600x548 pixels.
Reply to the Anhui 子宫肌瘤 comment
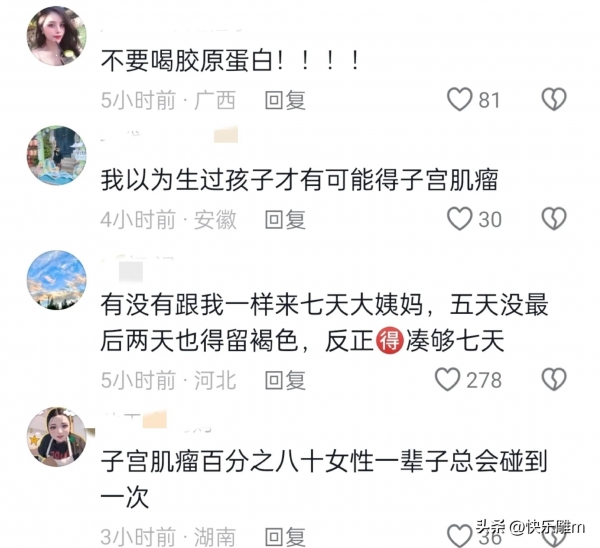[x=285, y=219]
